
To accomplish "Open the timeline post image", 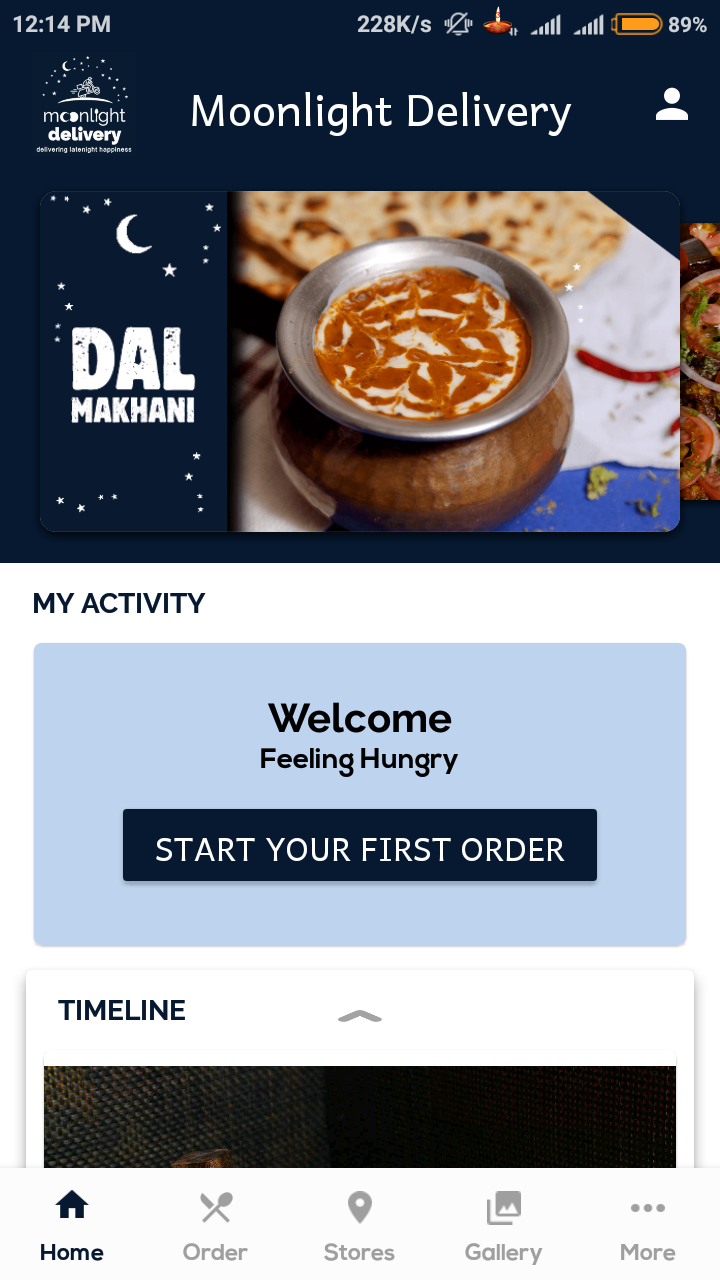I will 360,1115.
